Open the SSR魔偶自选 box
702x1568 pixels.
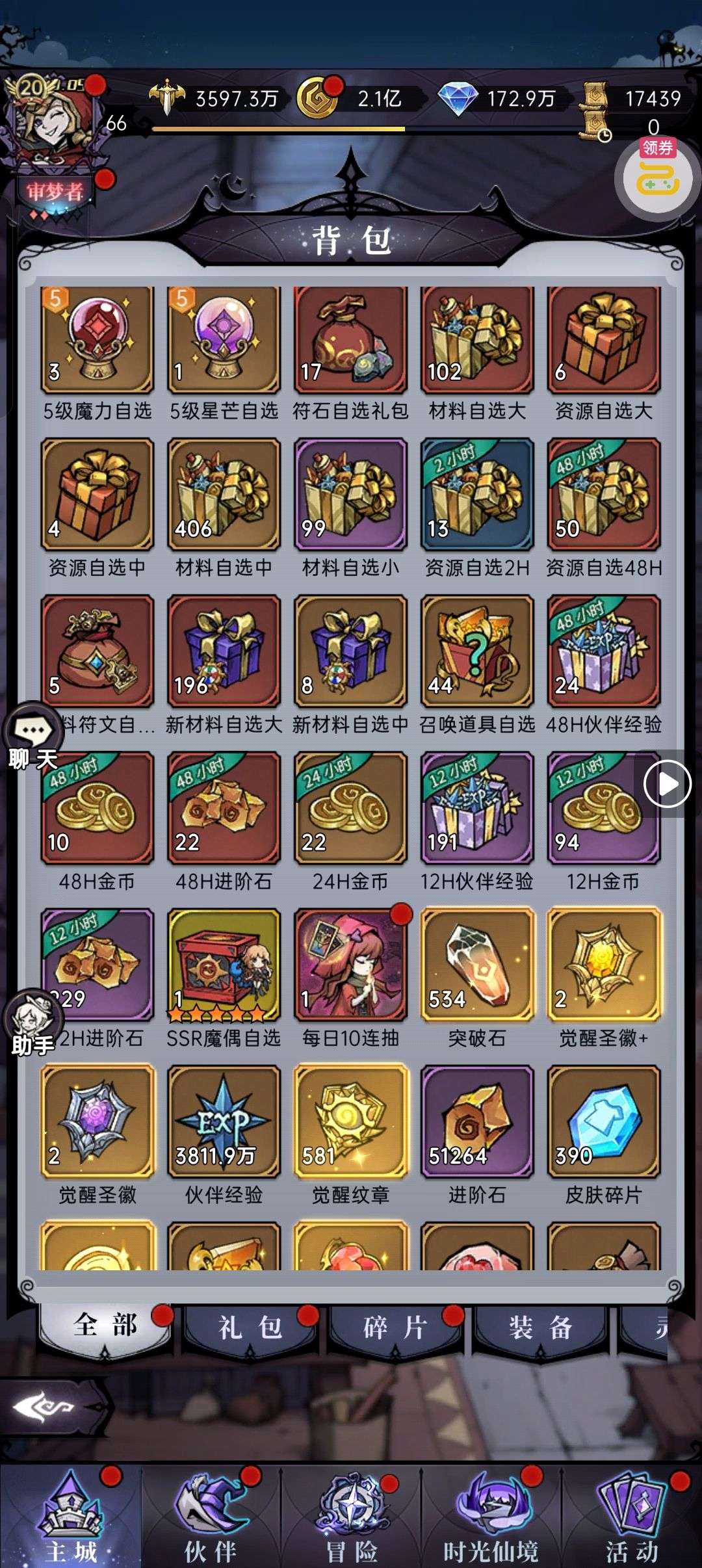[224, 964]
